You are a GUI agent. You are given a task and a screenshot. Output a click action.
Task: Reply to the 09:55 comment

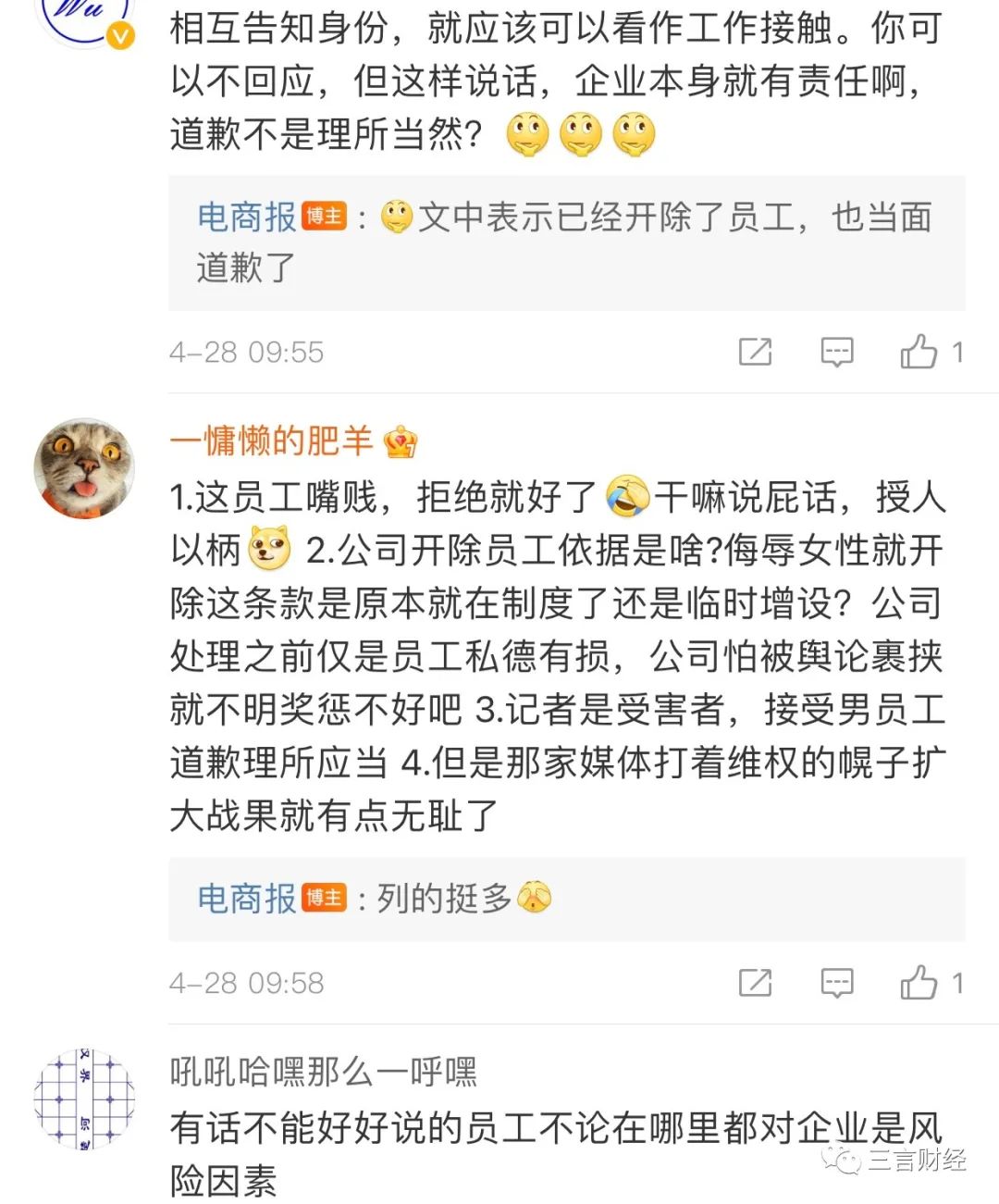(x=837, y=352)
